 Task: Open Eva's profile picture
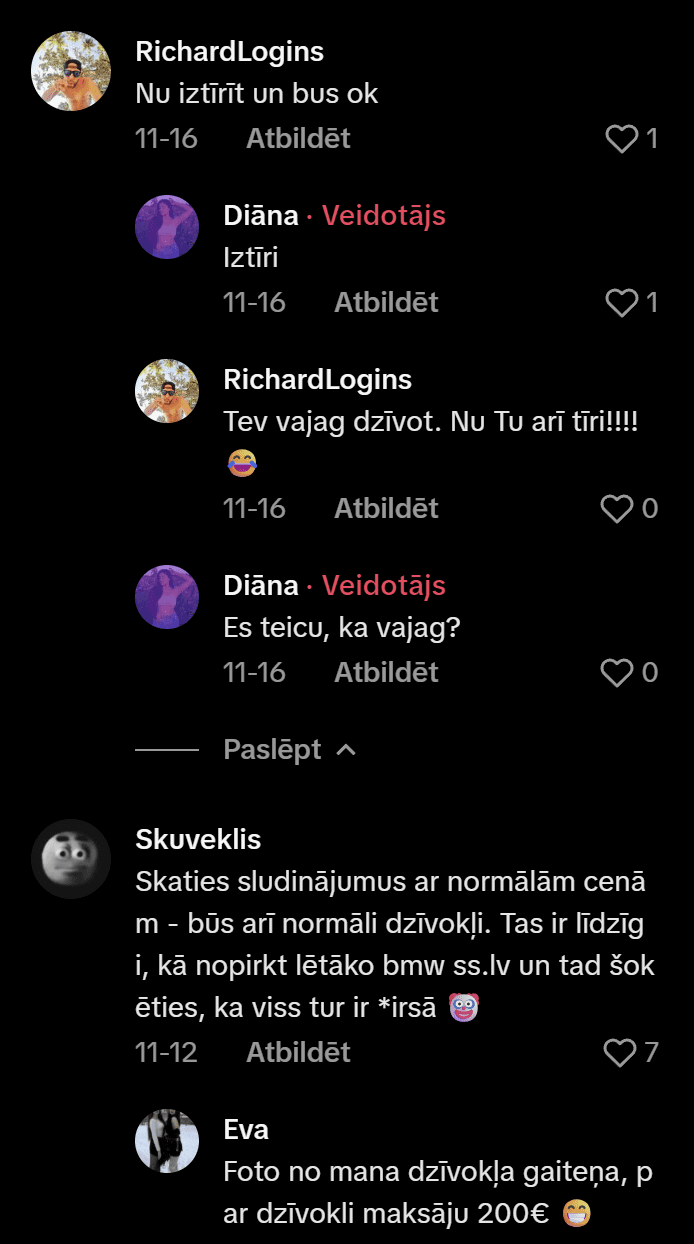pos(167,1141)
